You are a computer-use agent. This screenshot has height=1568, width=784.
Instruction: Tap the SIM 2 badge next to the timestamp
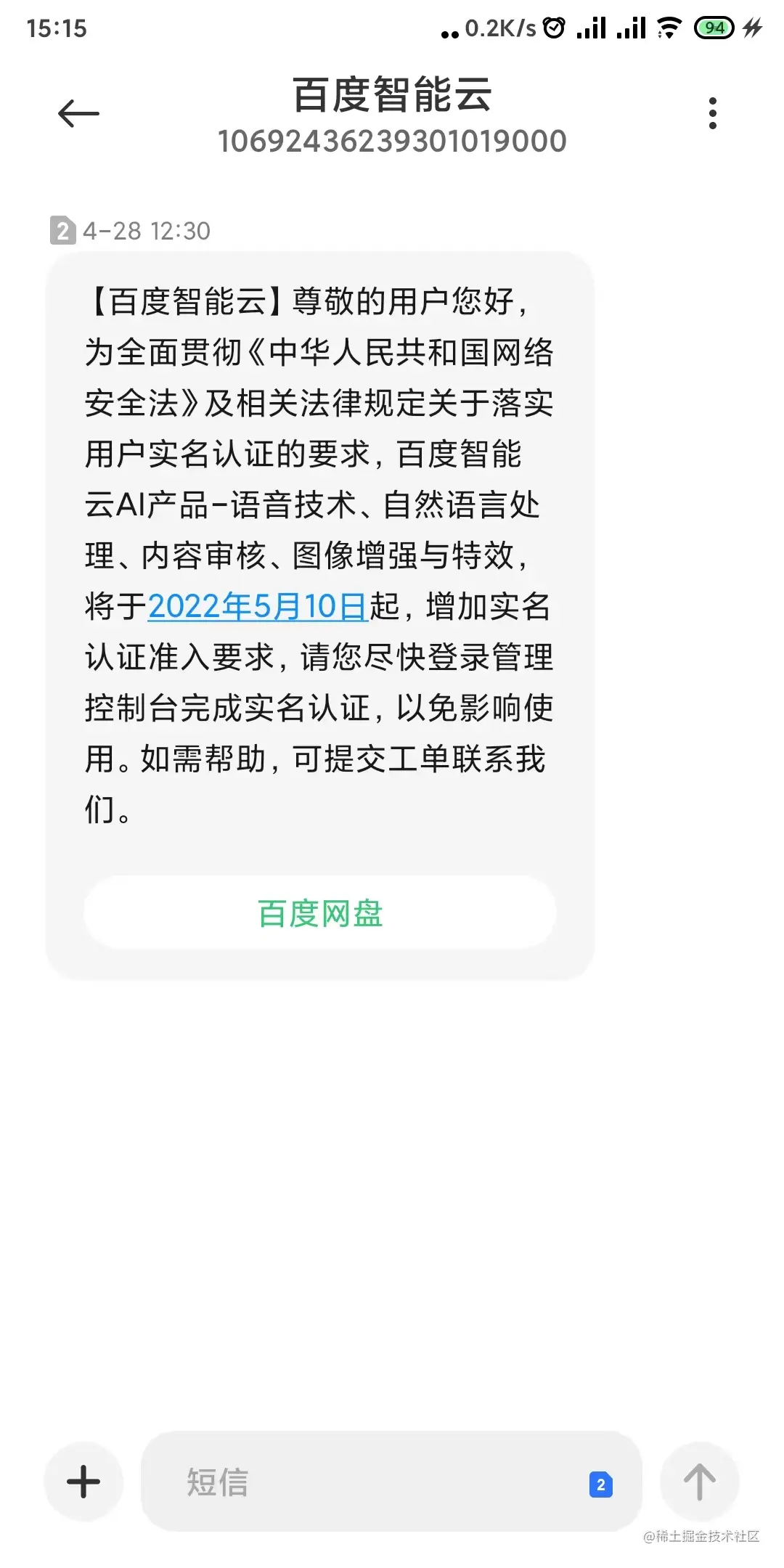coord(62,231)
